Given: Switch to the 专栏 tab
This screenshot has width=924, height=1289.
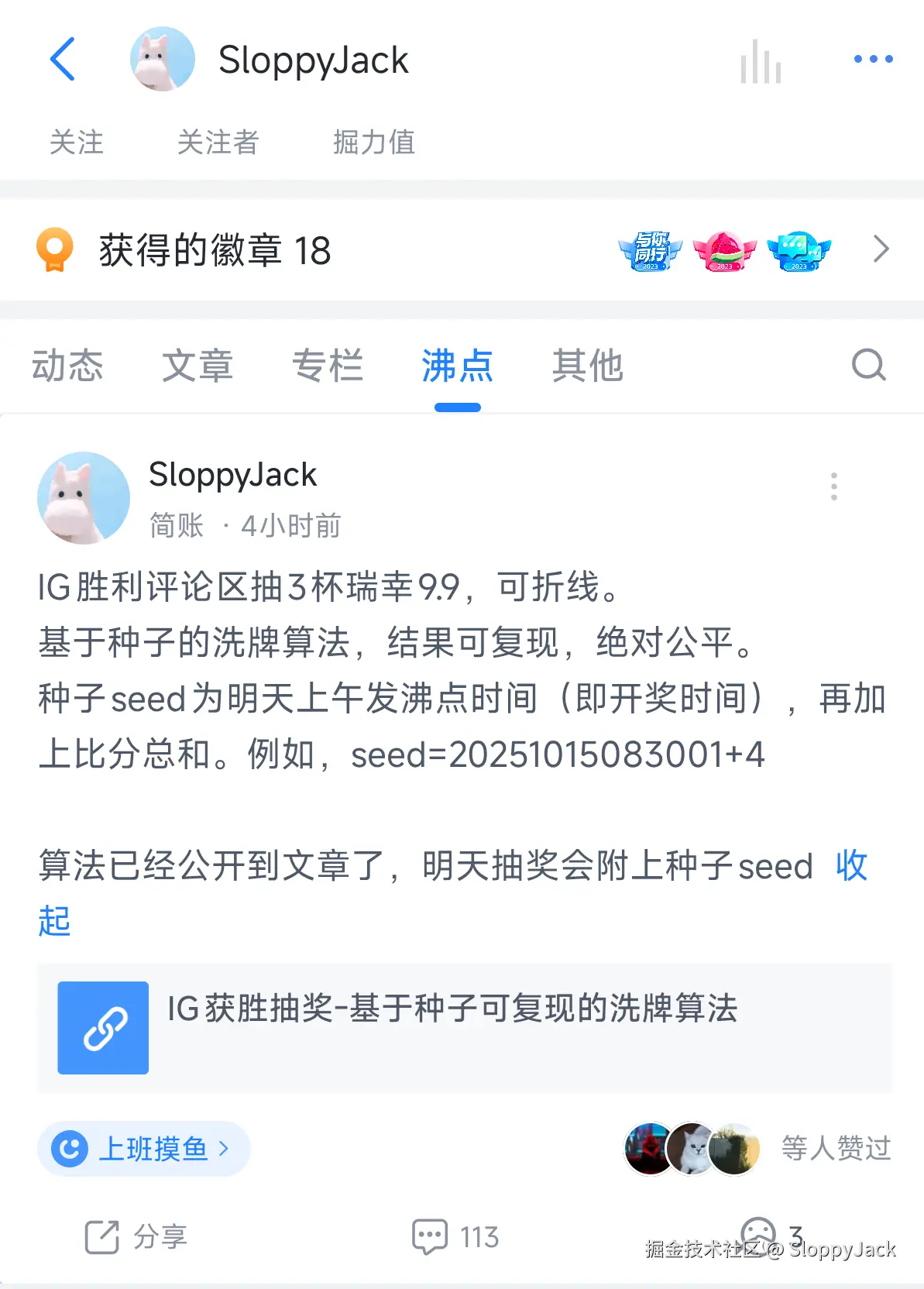Looking at the screenshot, I should [x=328, y=366].
